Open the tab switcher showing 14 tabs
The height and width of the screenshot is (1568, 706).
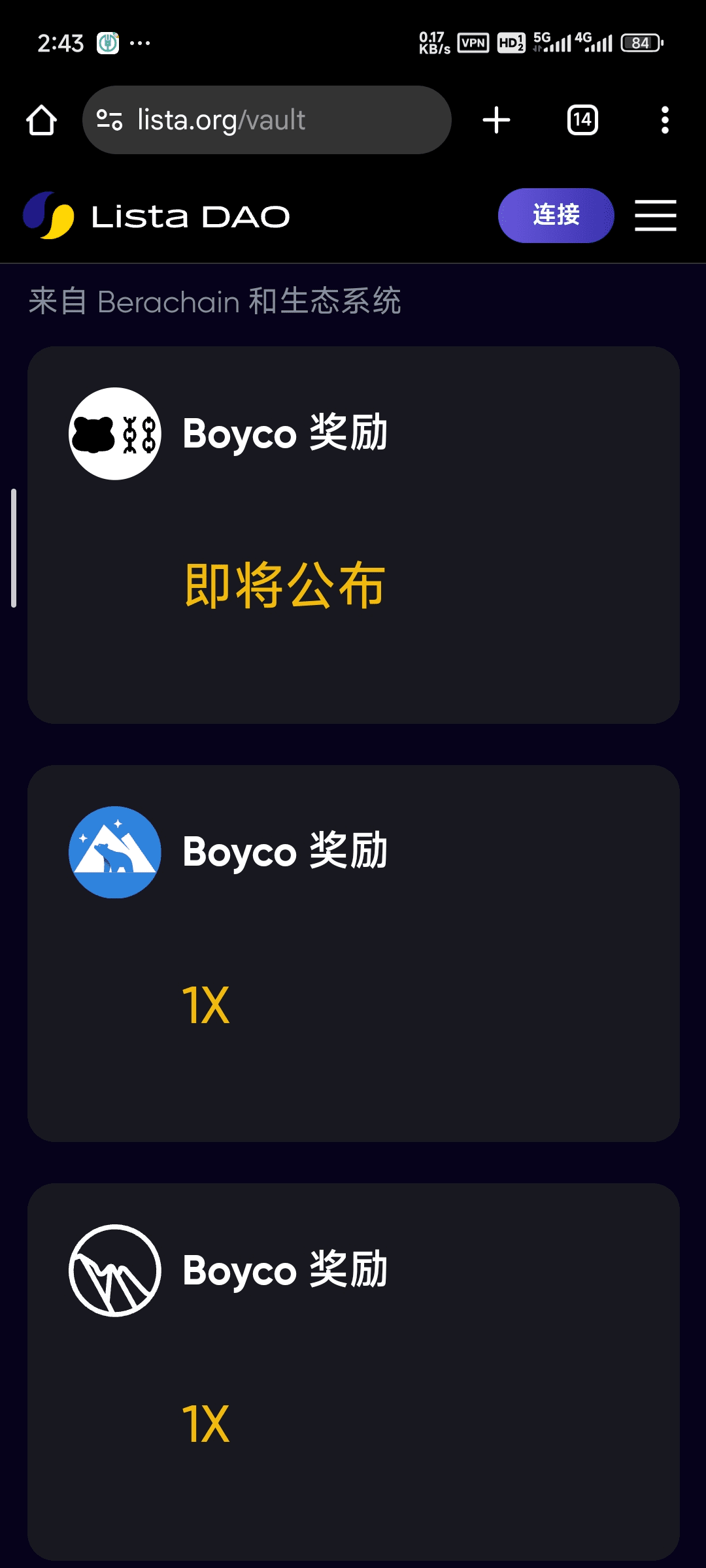pos(582,120)
